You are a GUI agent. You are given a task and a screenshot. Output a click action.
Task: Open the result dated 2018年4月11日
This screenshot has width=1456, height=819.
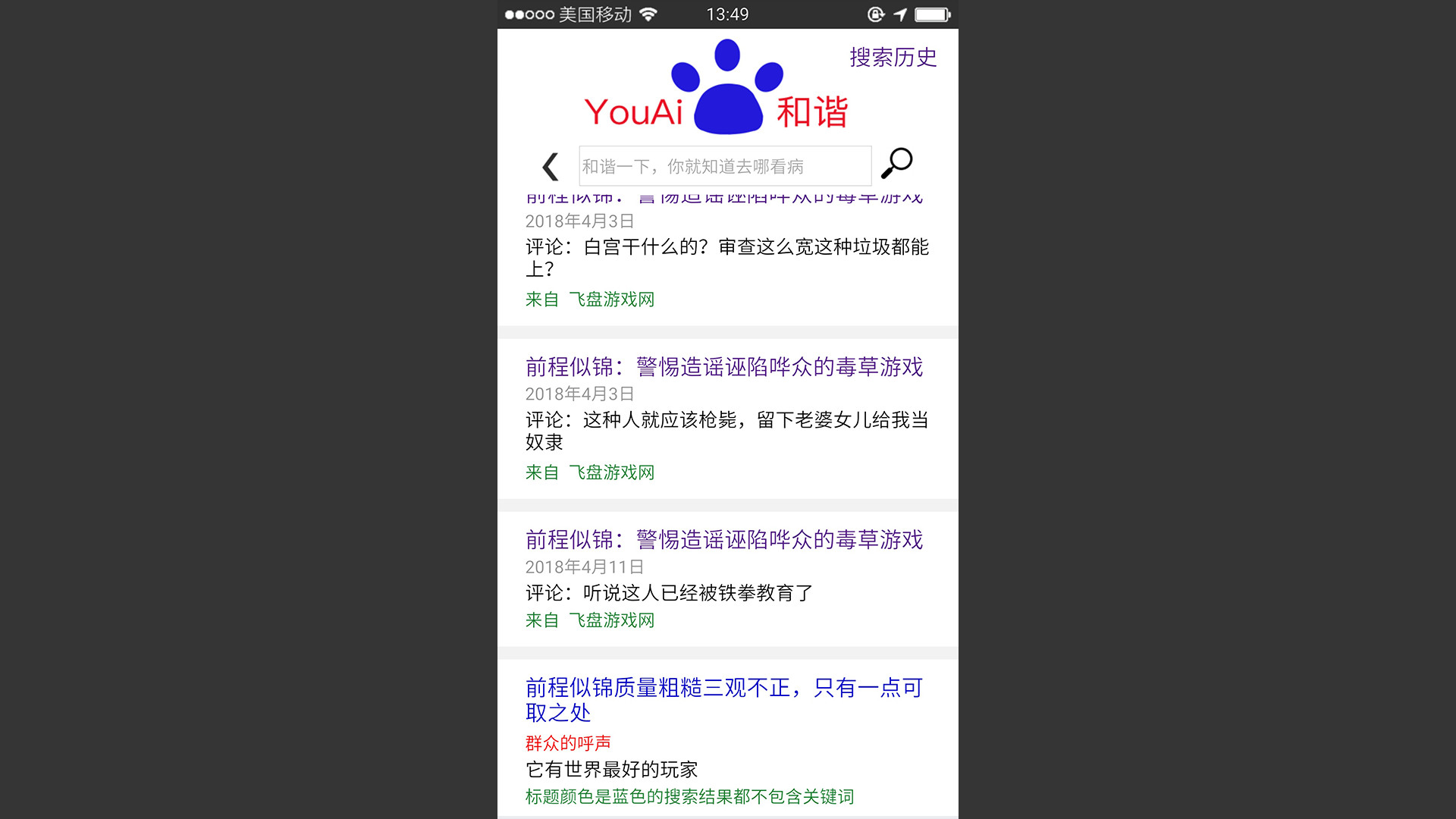[723, 540]
